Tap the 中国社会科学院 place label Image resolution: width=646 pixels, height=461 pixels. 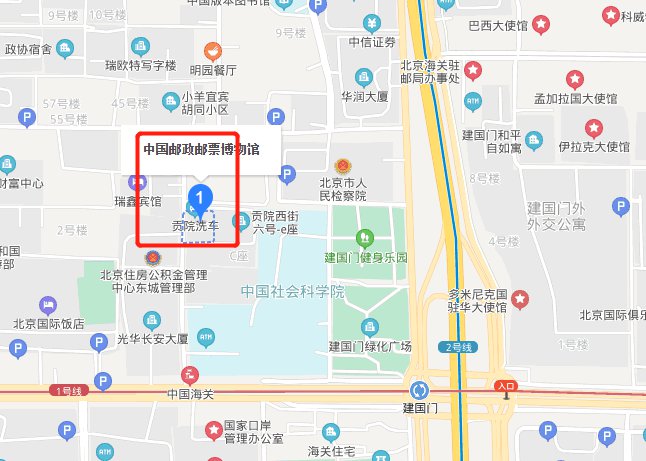[292, 291]
